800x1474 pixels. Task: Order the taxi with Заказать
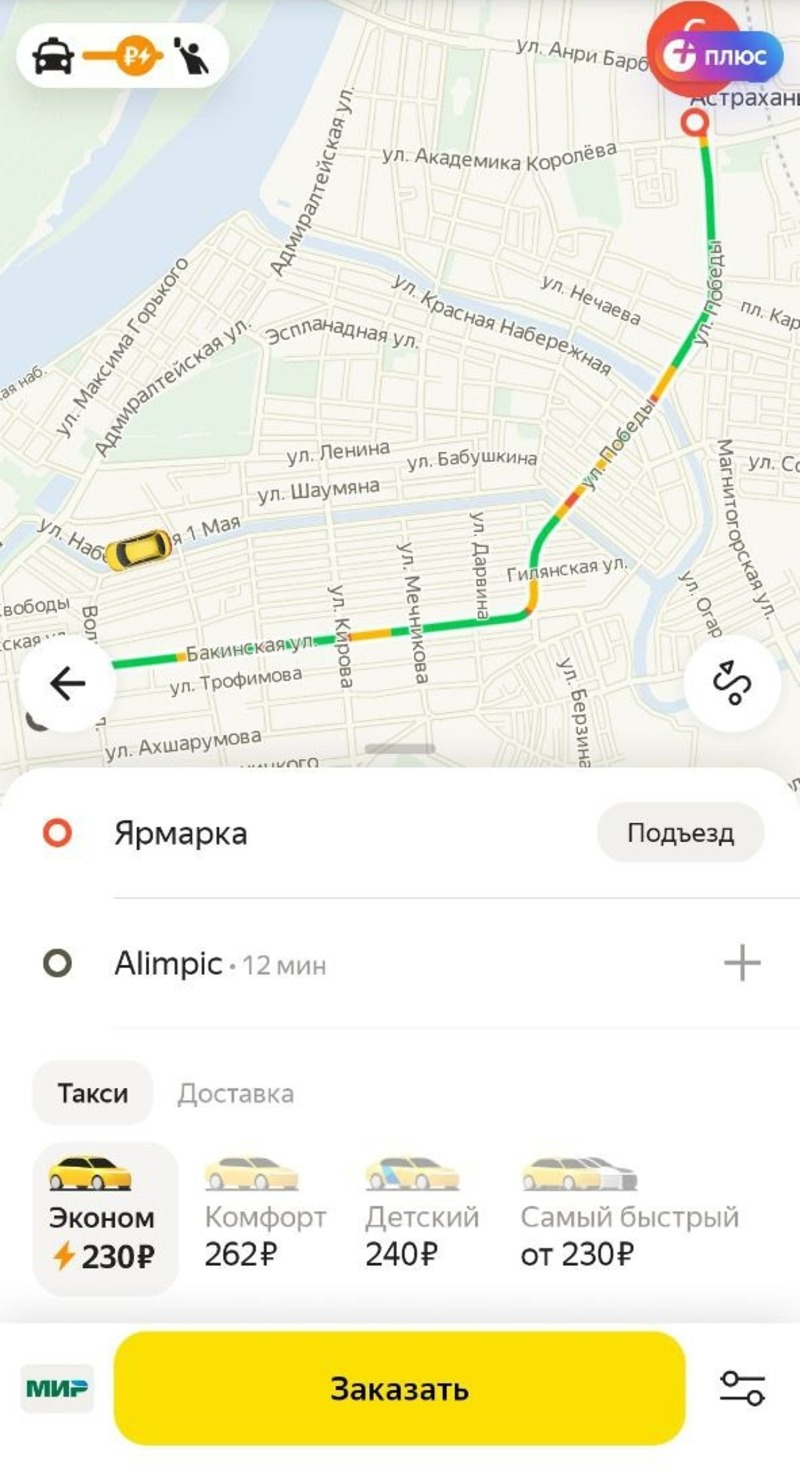[399, 1388]
